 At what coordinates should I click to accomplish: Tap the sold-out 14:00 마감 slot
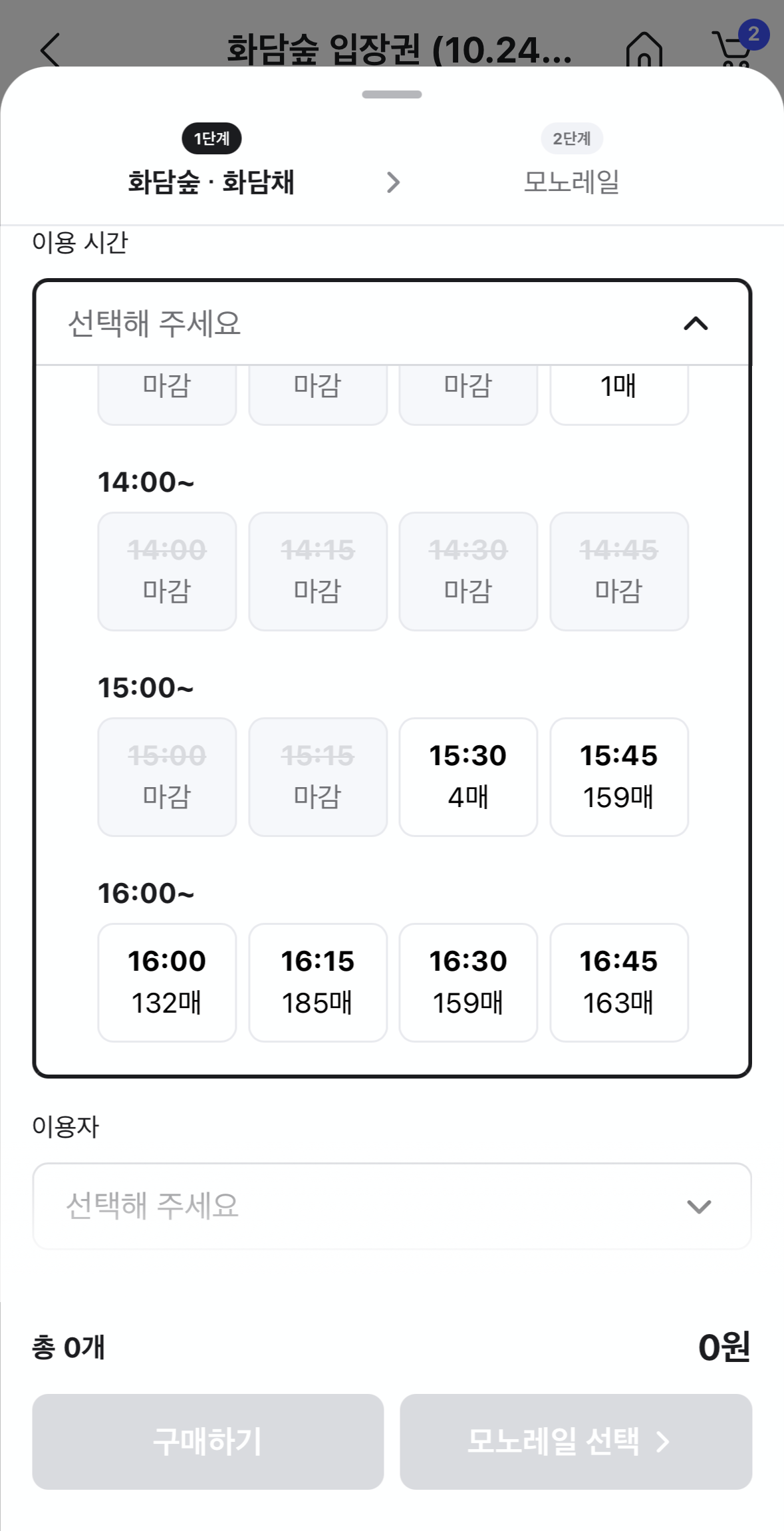[x=166, y=571]
